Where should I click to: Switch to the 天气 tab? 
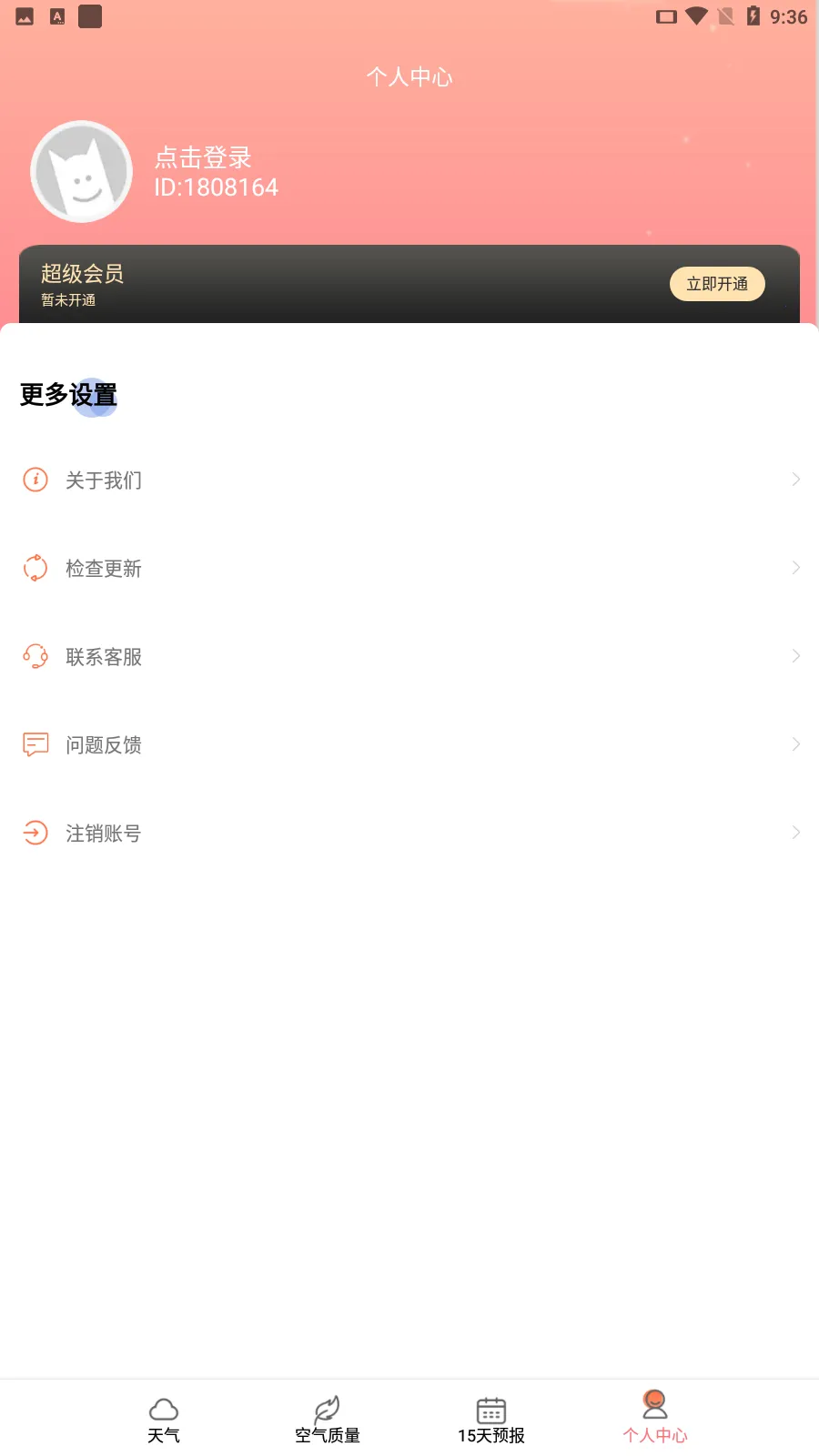(x=165, y=1420)
